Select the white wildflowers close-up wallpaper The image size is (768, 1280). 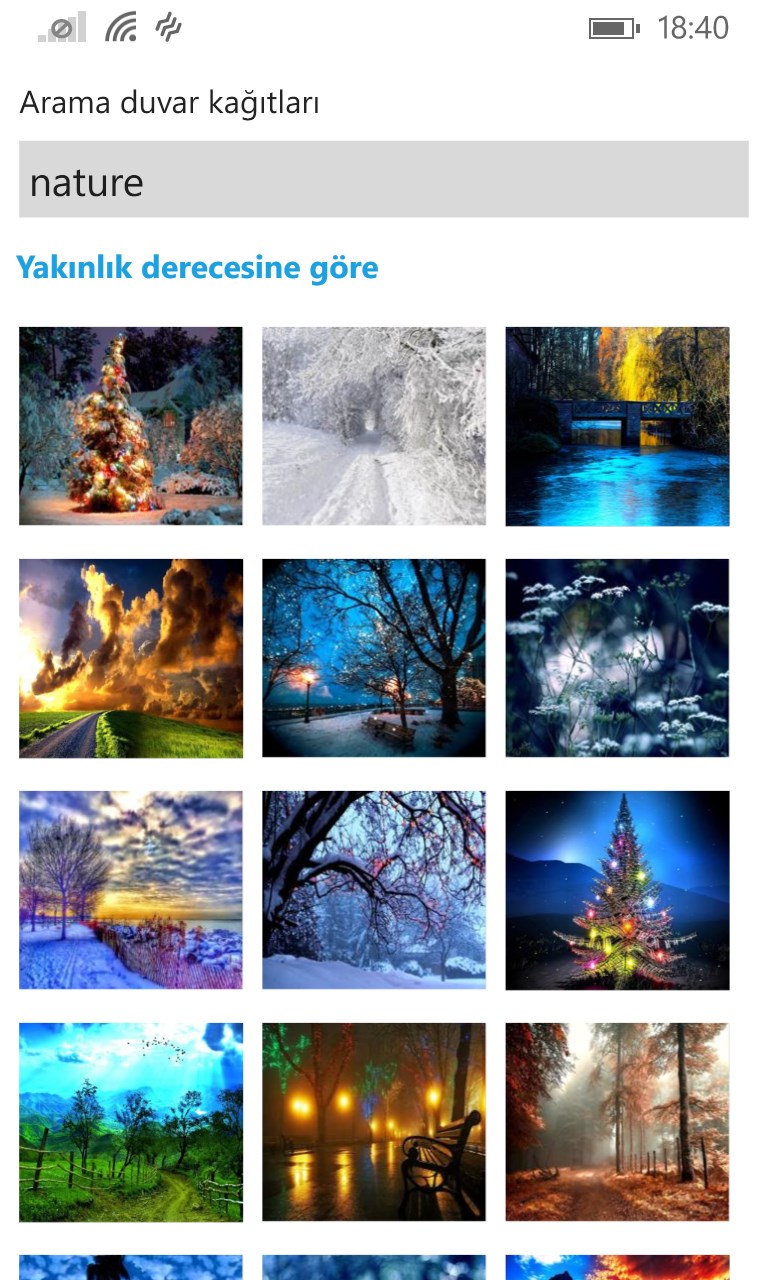click(x=617, y=658)
